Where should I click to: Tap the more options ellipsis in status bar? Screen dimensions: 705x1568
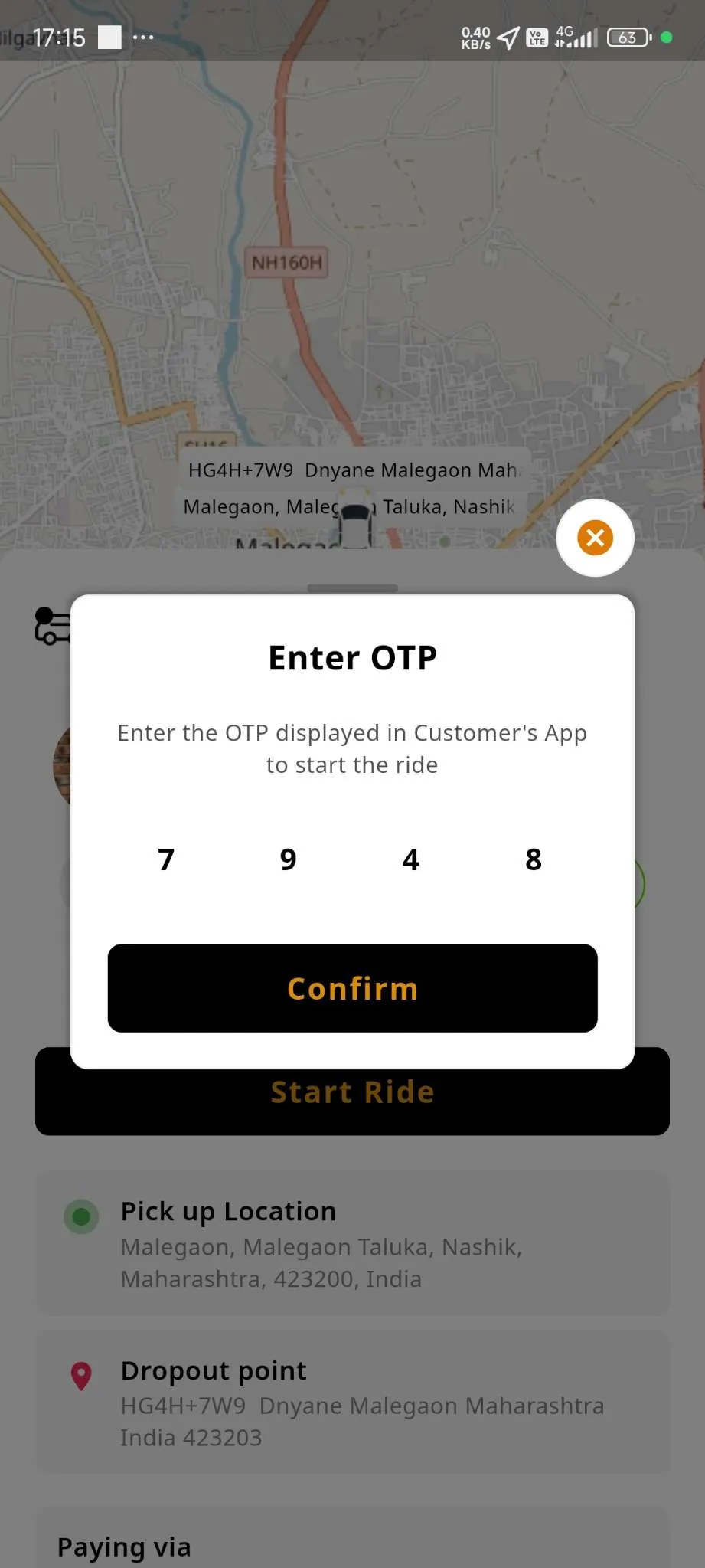144,37
